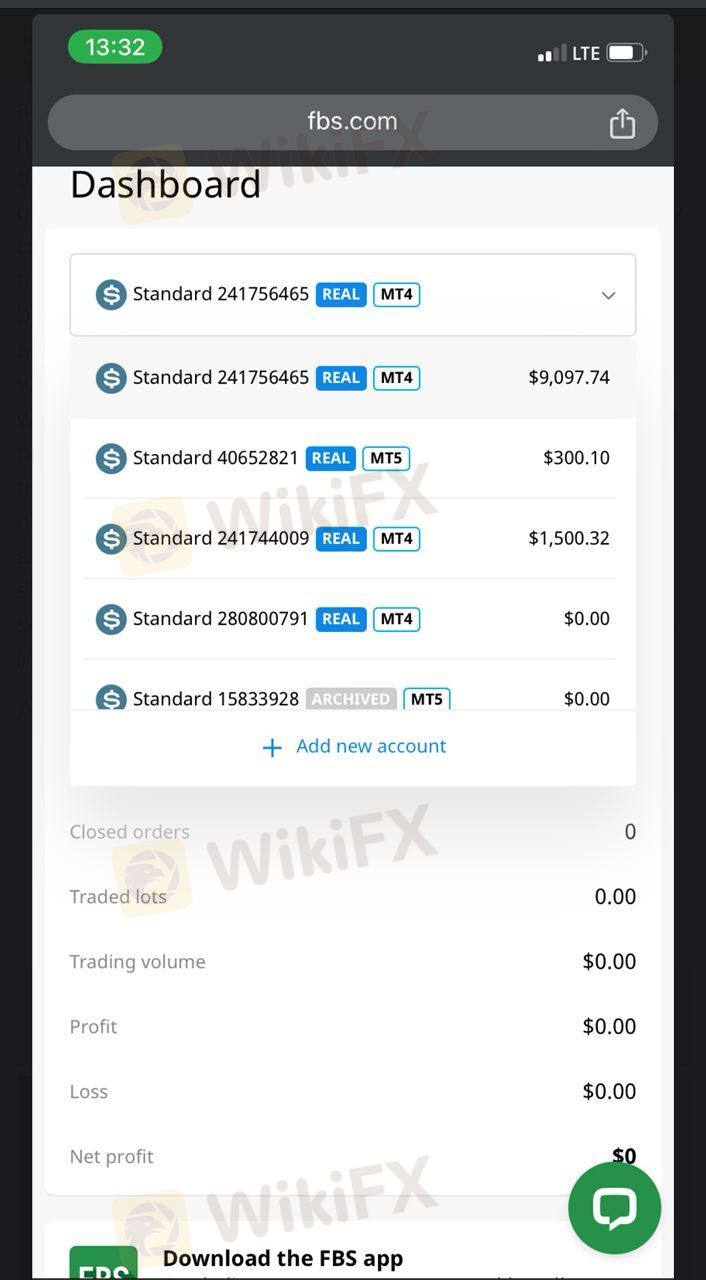Viewport: 706px width, 1280px height.
Task: Share the page from the address bar
Action: tap(622, 123)
